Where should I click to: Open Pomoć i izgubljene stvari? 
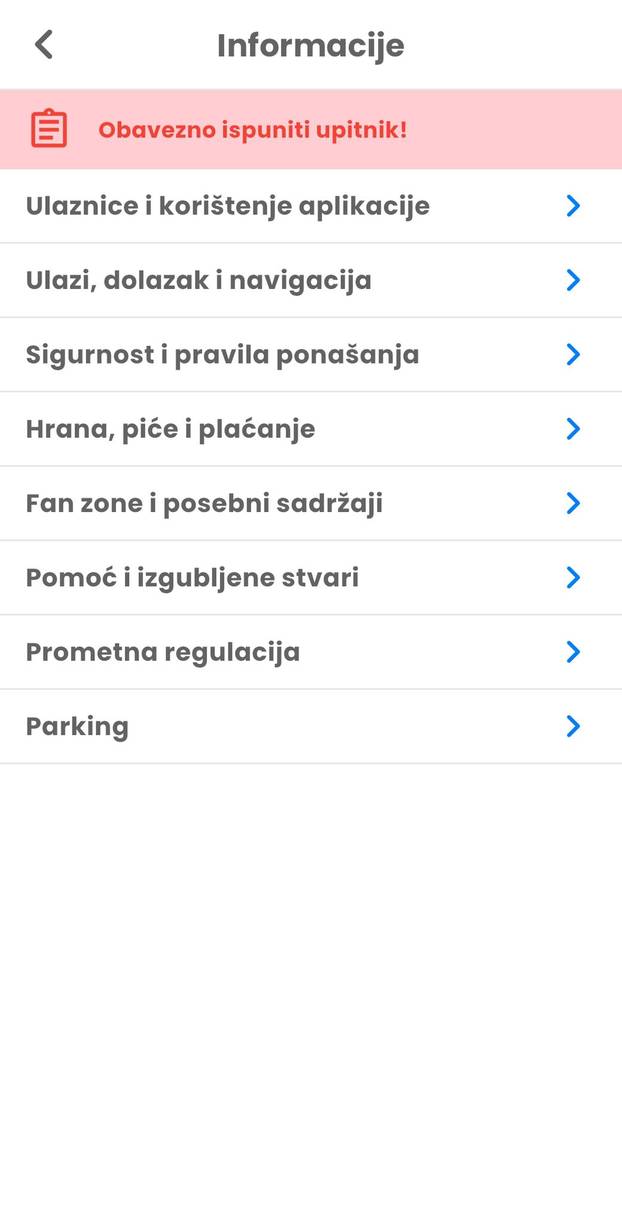(x=311, y=578)
